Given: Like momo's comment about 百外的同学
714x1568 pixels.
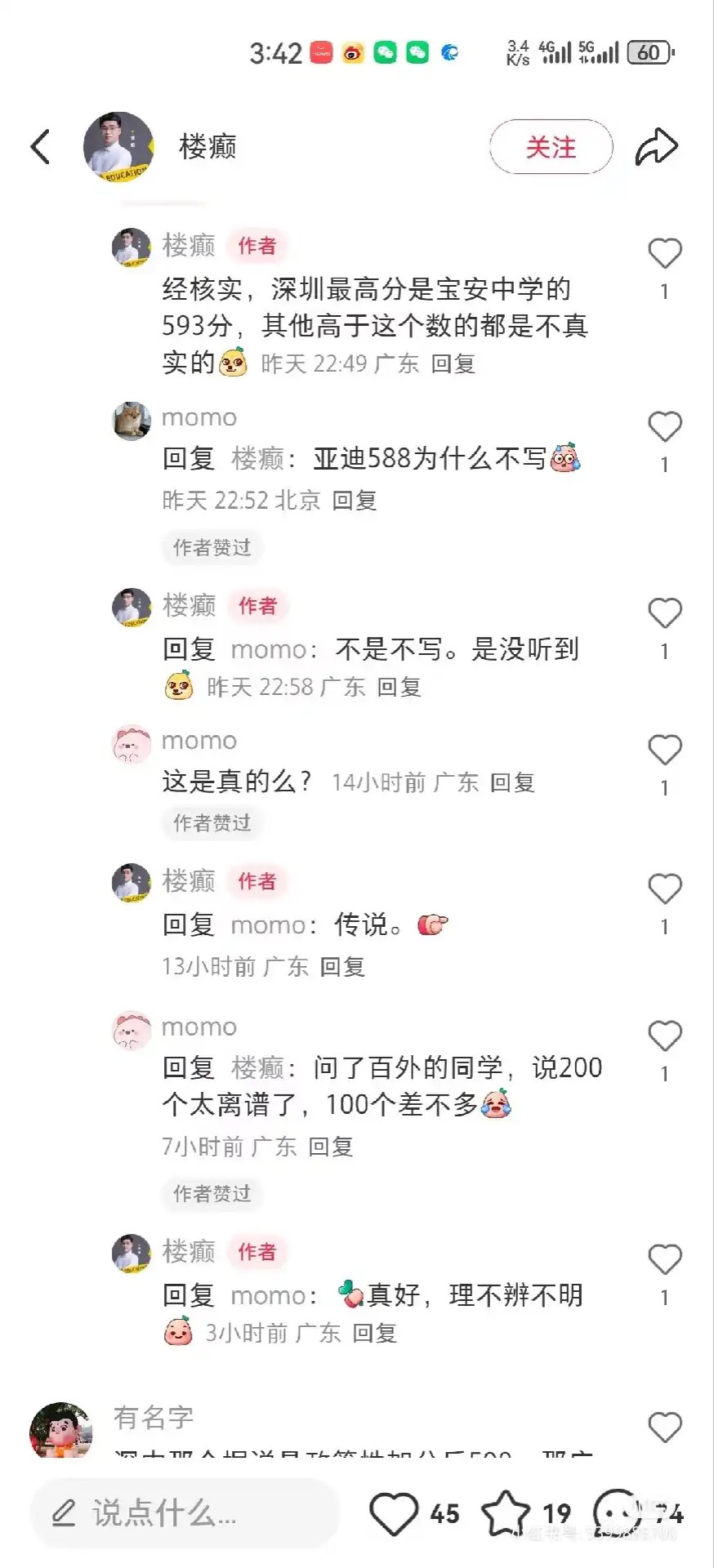Looking at the screenshot, I should tap(665, 1036).
